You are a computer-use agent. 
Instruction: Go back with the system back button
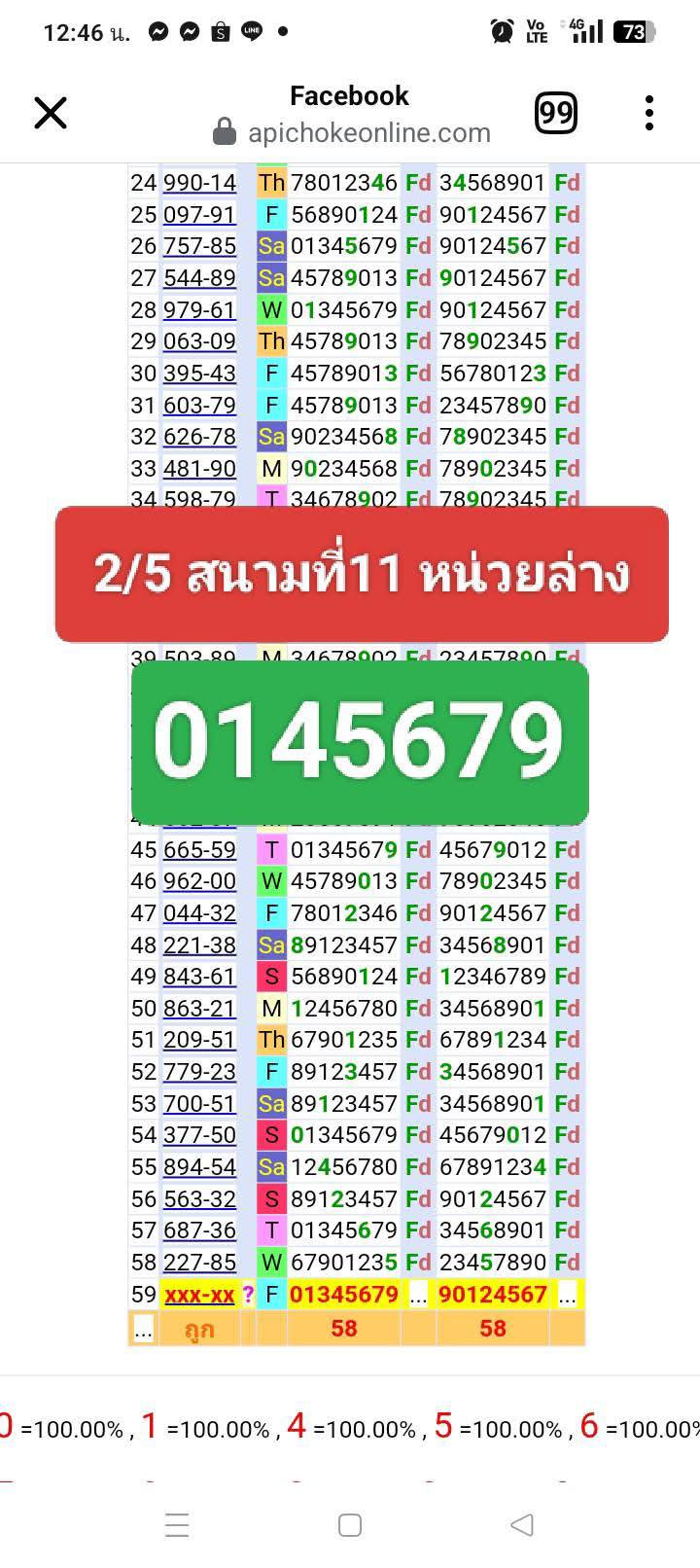tap(522, 1524)
